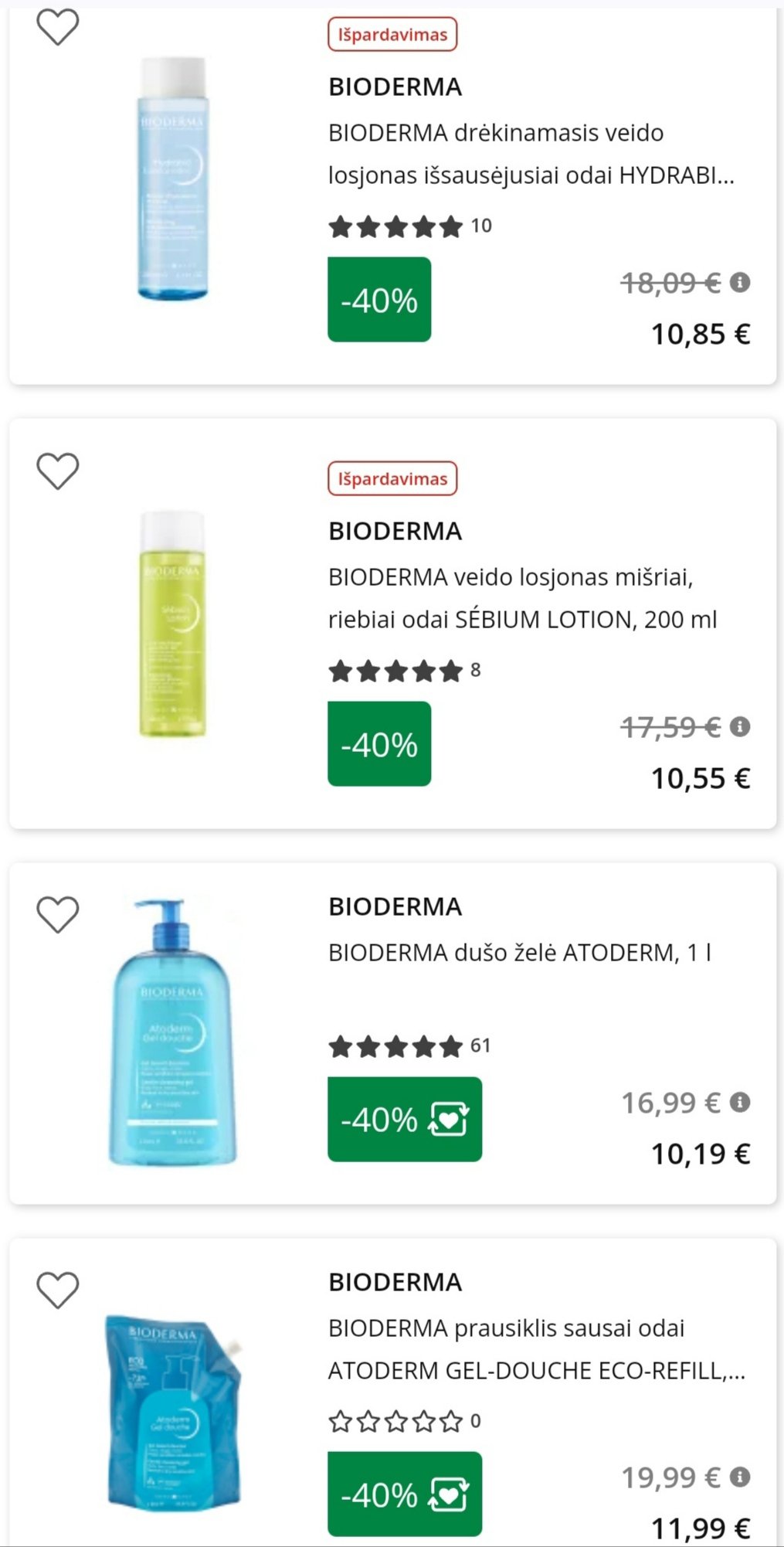Tap the info icon beside 16,99 €
Image resolution: width=784 pixels, height=1547 pixels.
(x=740, y=1102)
